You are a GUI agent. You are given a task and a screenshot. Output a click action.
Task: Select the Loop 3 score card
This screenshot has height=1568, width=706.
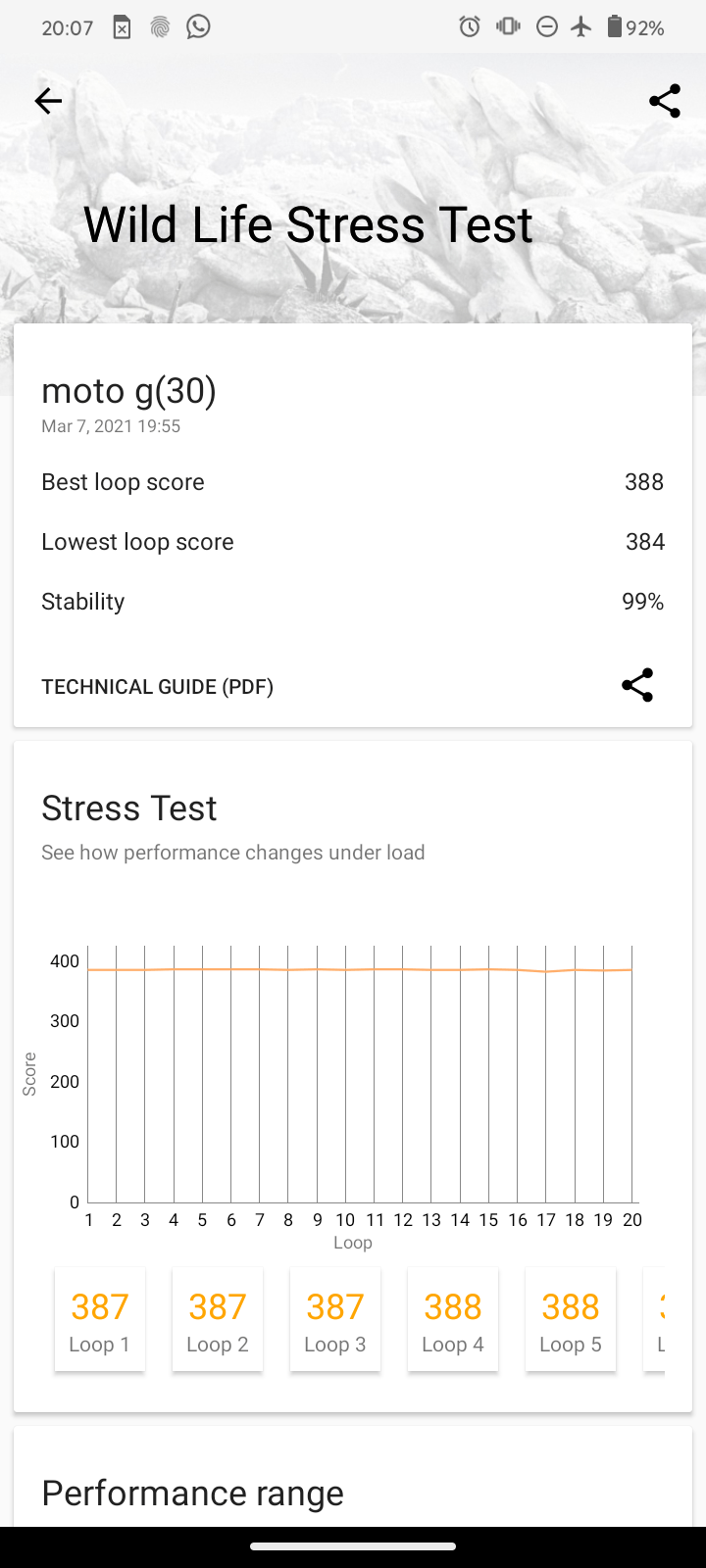pos(335,1319)
